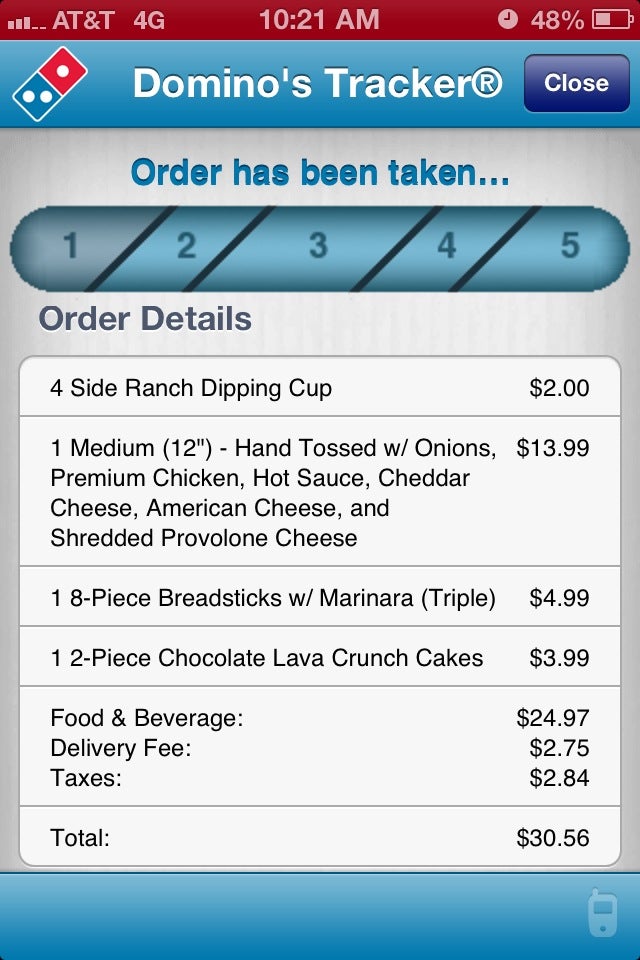Screen dimensions: 640x960
Task: Close the Domino's Tracker screen
Action: [x=575, y=84]
